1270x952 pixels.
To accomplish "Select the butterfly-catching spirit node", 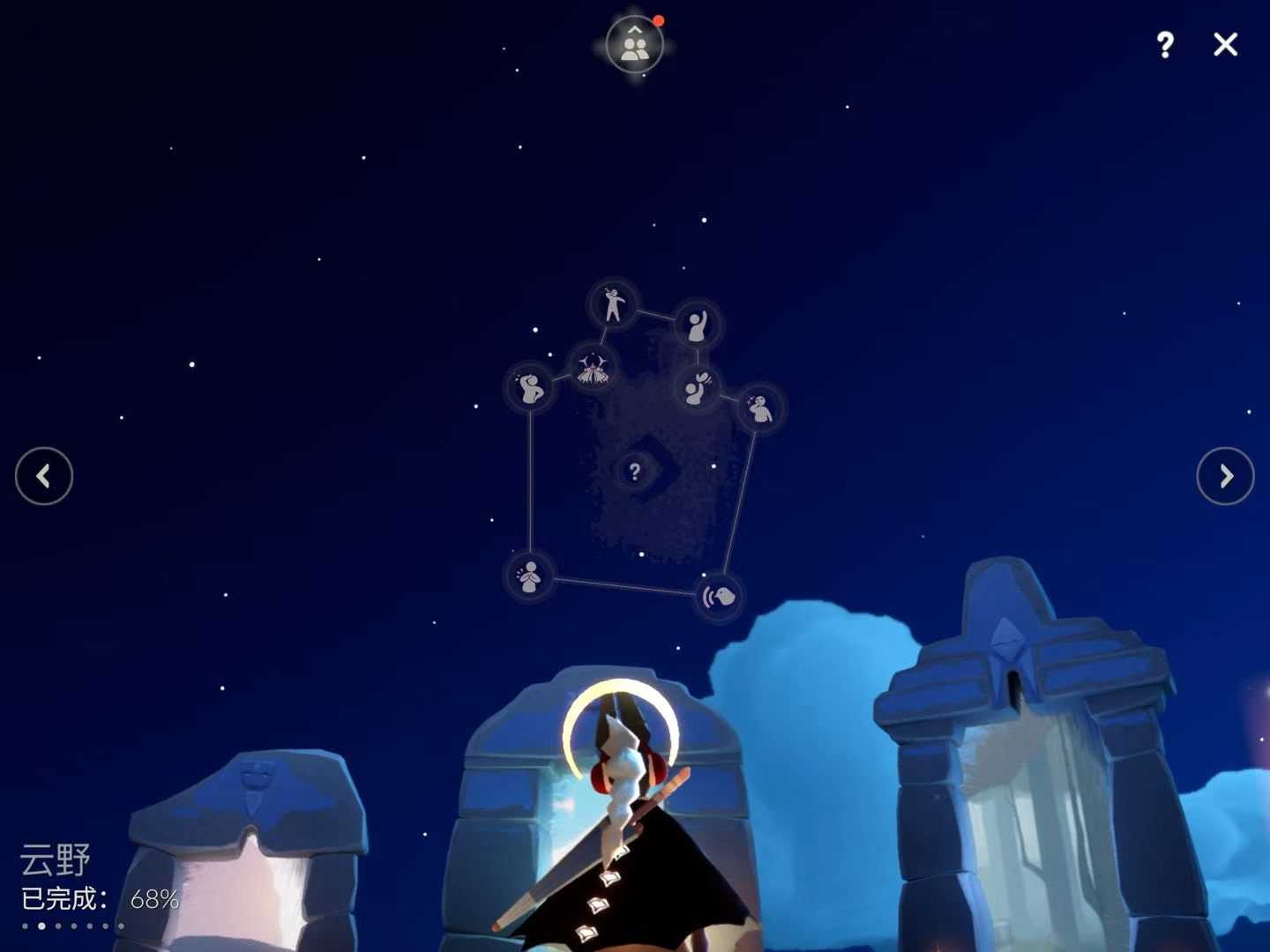I will (x=698, y=388).
